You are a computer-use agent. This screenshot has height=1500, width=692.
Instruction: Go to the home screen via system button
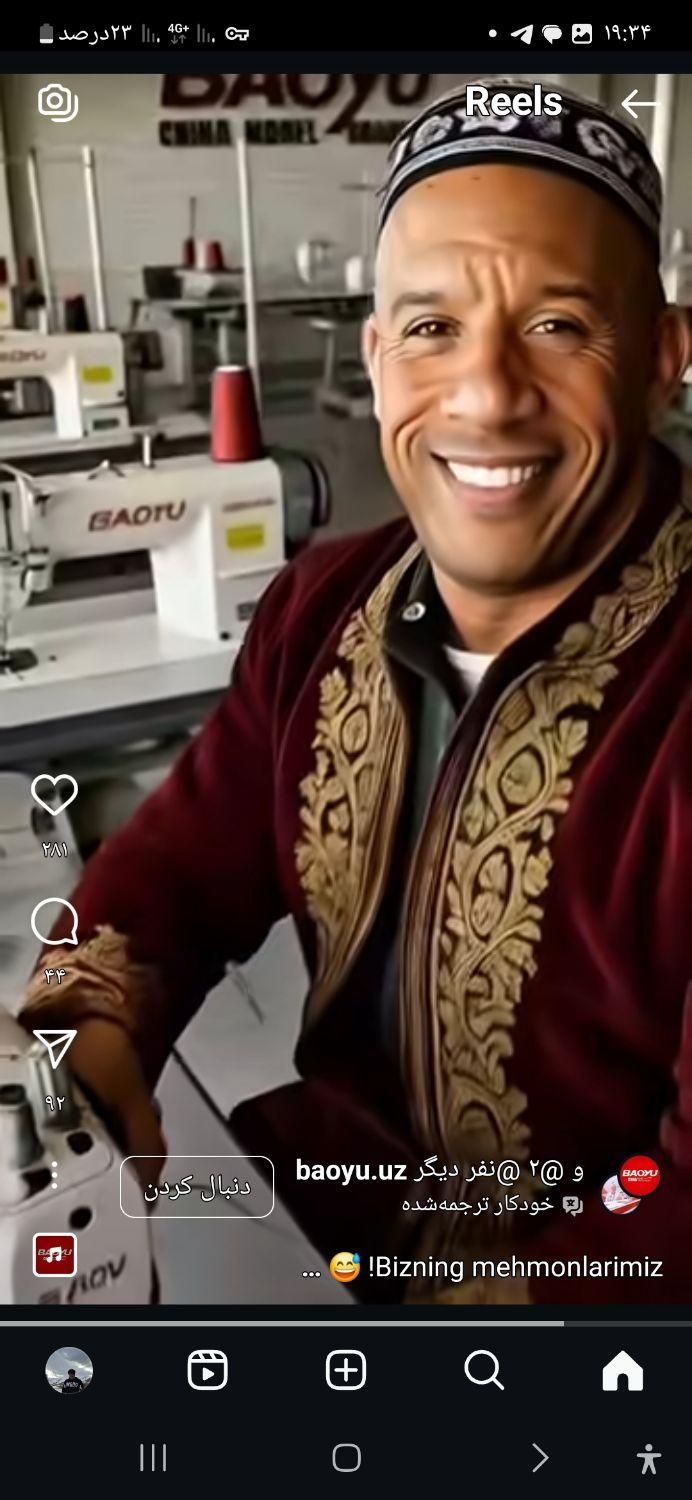(346, 1458)
